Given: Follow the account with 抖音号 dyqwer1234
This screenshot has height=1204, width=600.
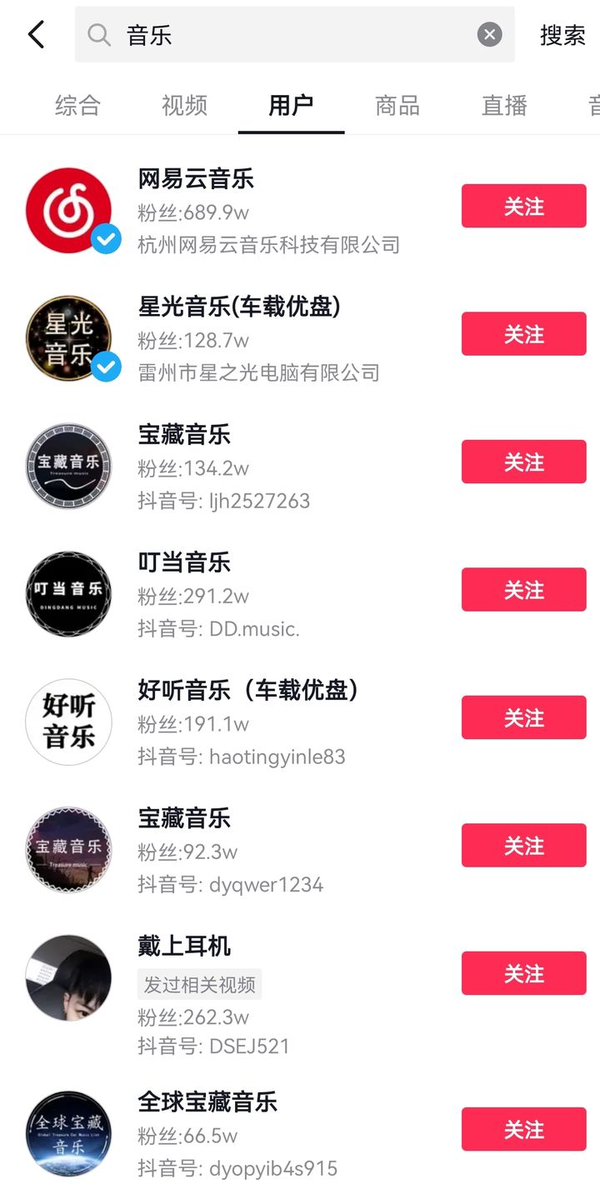Looking at the screenshot, I should pyautogui.click(x=523, y=846).
